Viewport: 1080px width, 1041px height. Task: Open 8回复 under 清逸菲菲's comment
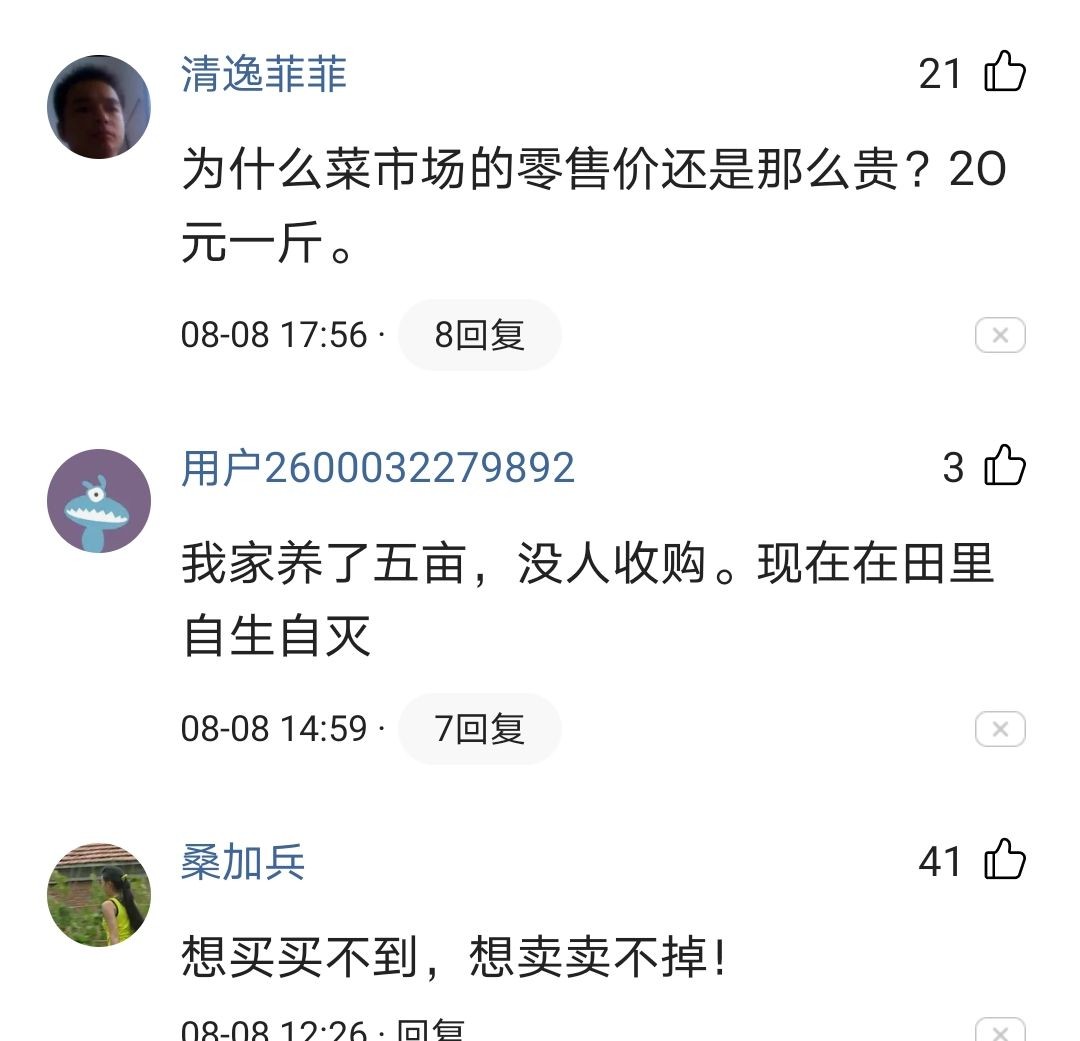[x=479, y=335]
